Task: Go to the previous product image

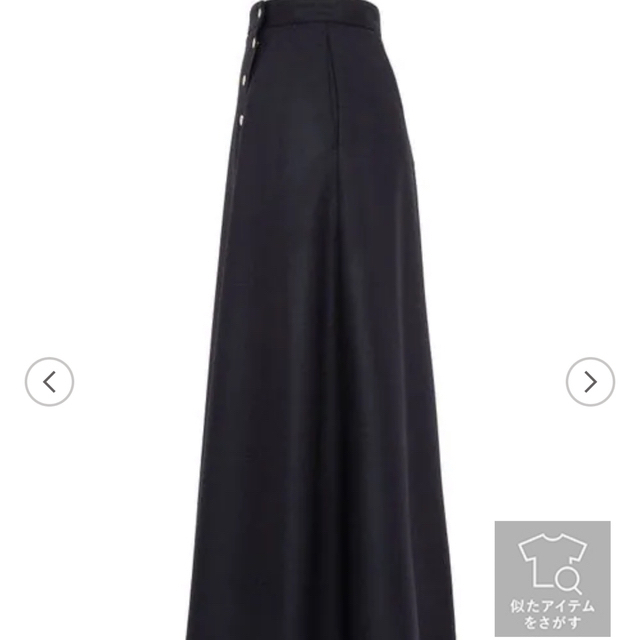Action: coord(49,381)
